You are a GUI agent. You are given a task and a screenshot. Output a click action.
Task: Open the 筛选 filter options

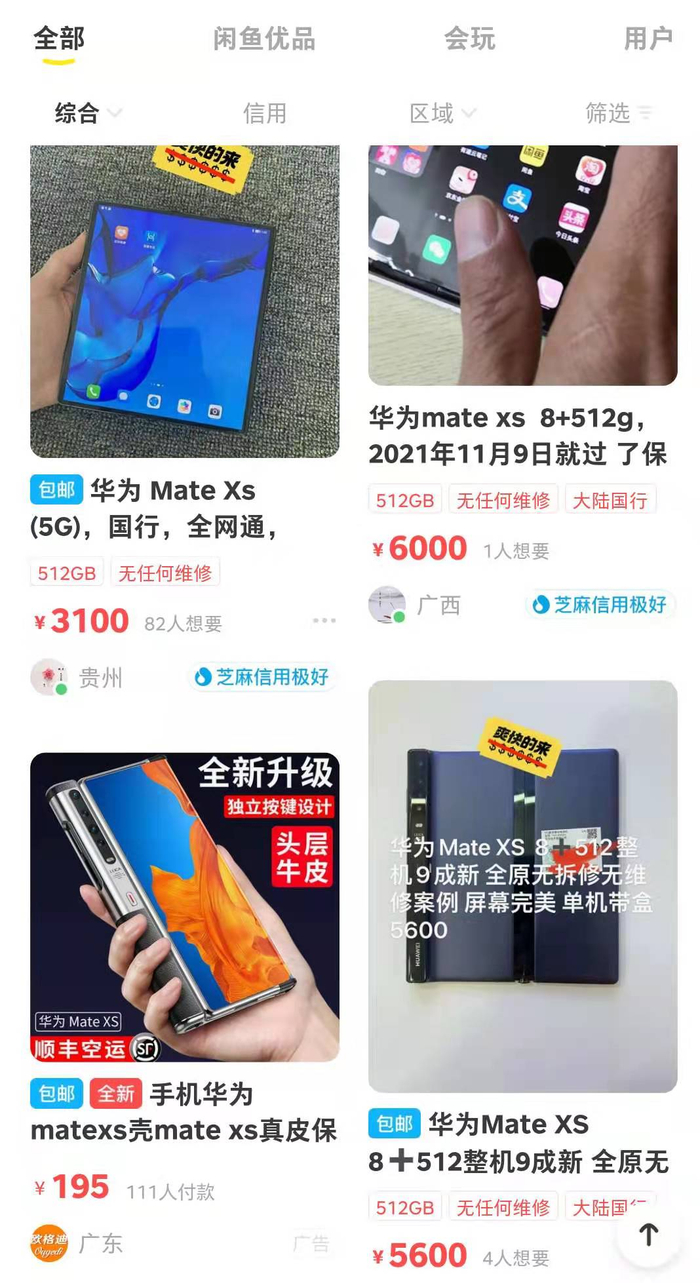[618, 113]
